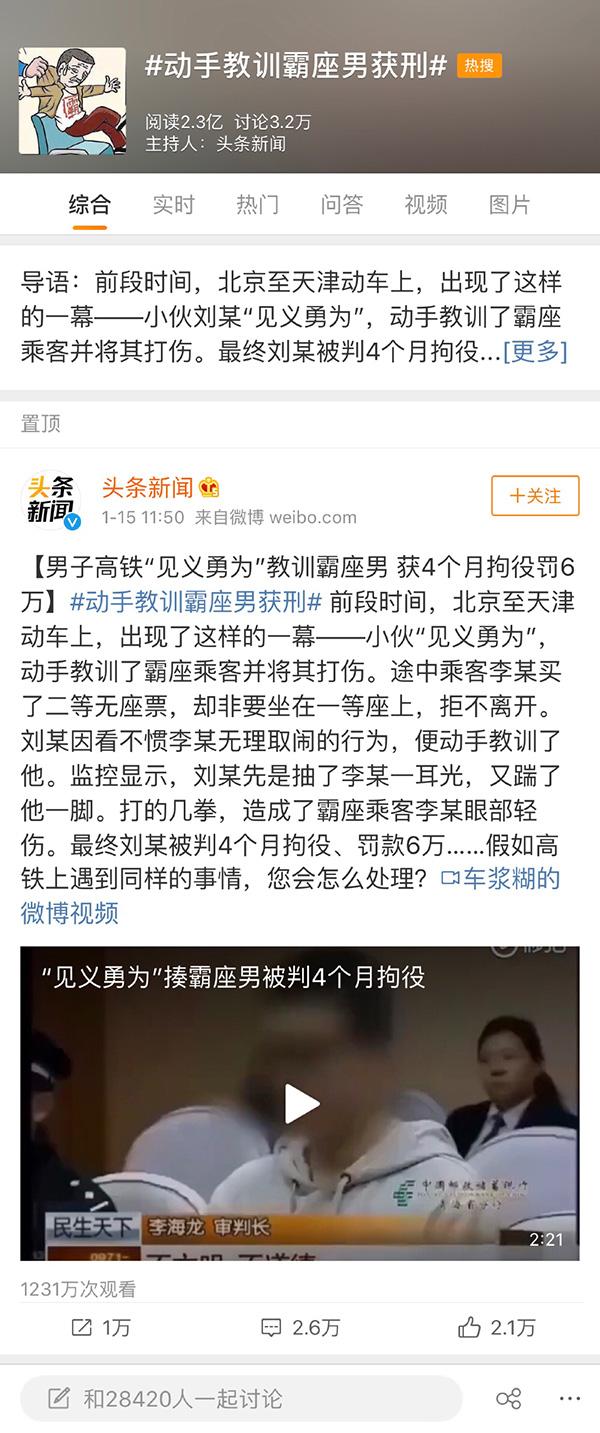This screenshot has width=600, height=1433.
Task: Open comments on the 头条新闻 post
Action: click(x=299, y=1327)
